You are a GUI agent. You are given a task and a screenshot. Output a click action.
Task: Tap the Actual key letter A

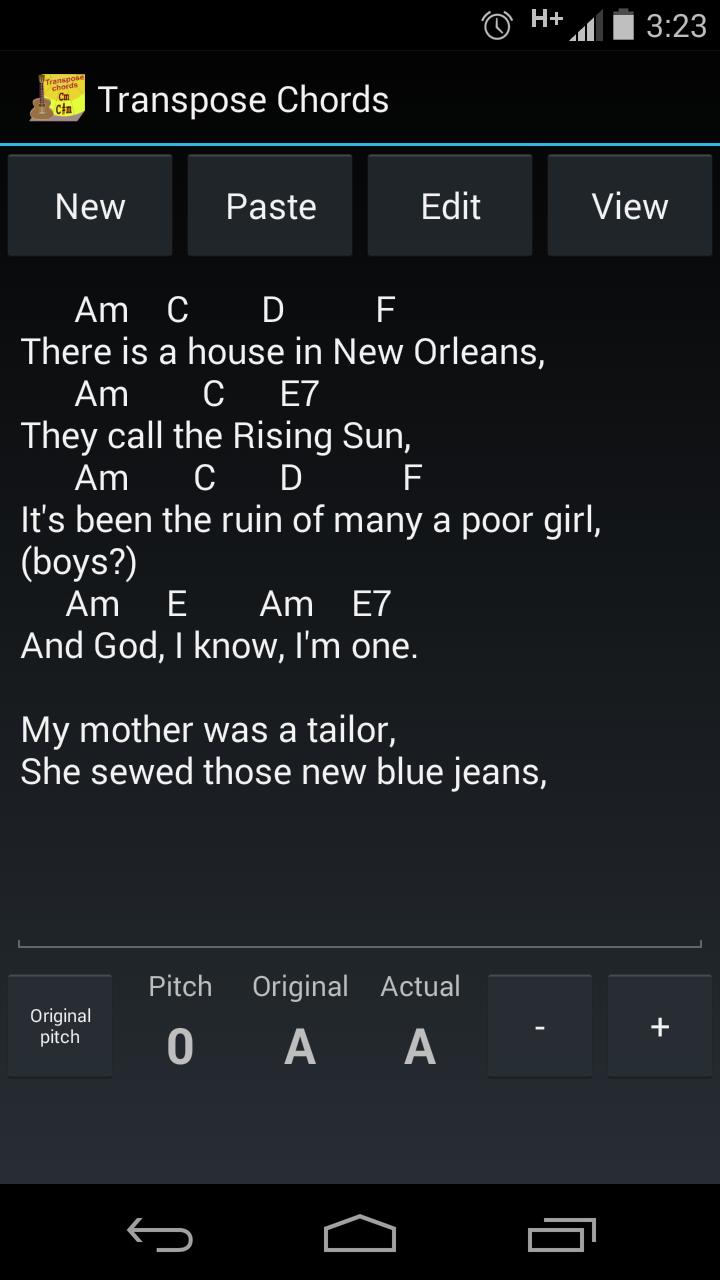pyautogui.click(x=419, y=1047)
